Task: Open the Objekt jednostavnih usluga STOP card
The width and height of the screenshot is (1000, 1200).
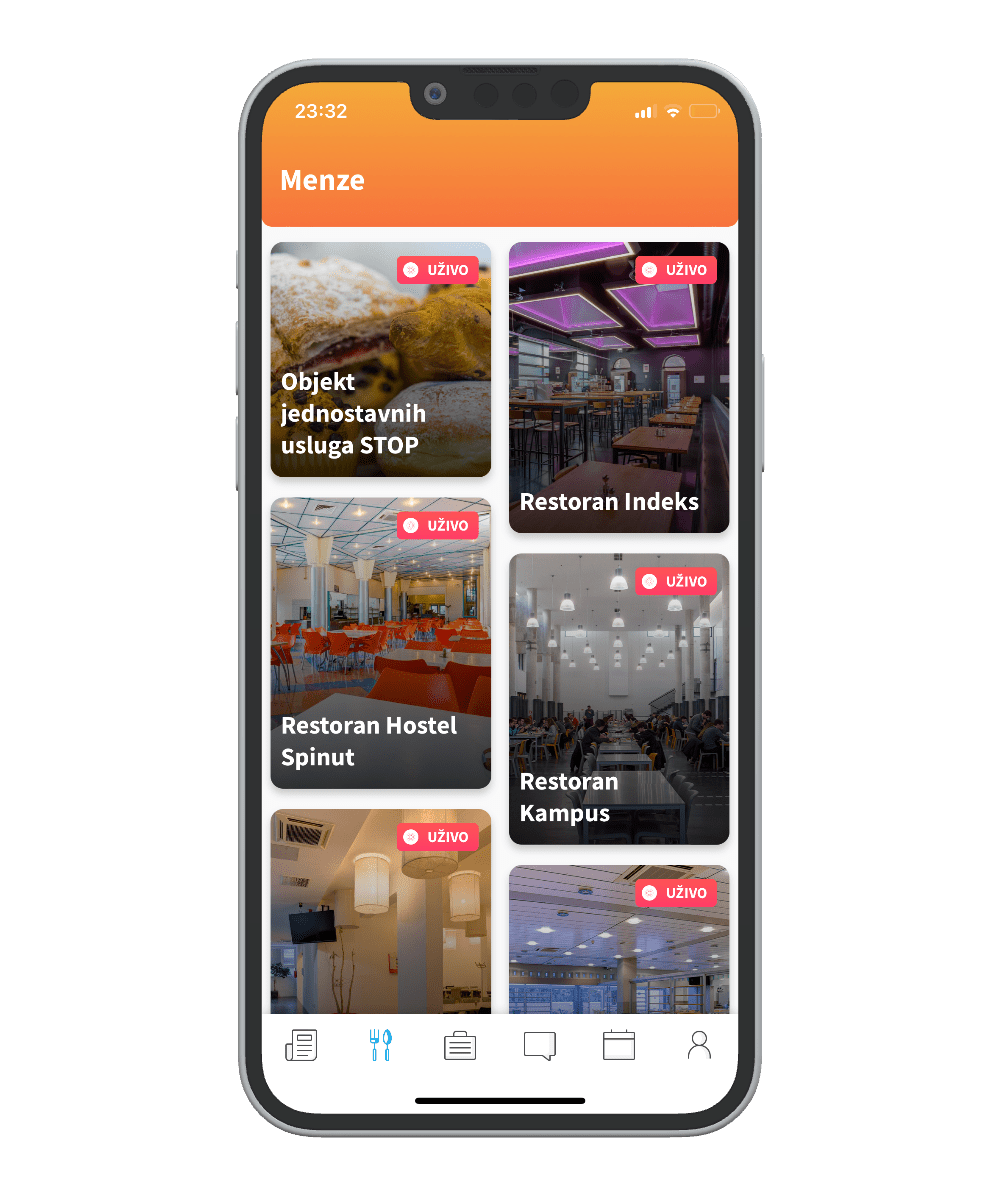Action: click(380, 360)
